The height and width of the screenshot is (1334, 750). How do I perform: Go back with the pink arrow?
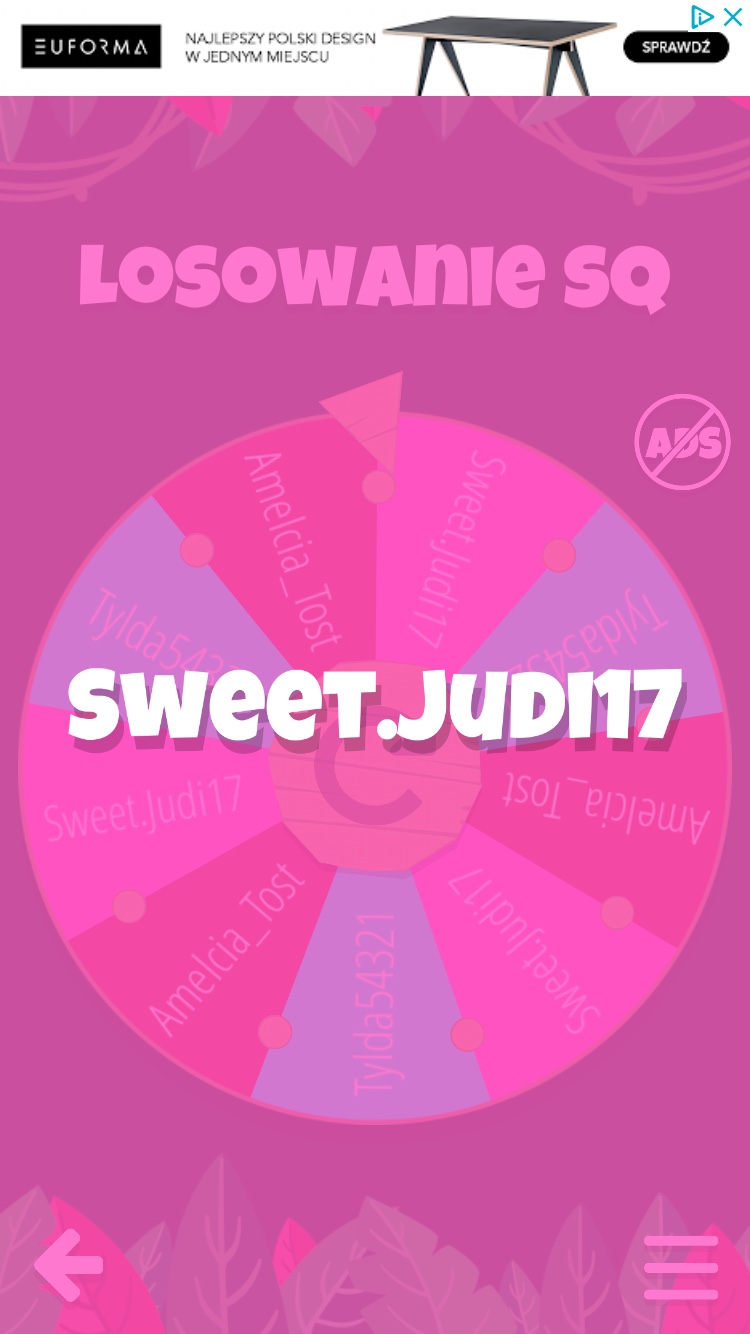68,1265
